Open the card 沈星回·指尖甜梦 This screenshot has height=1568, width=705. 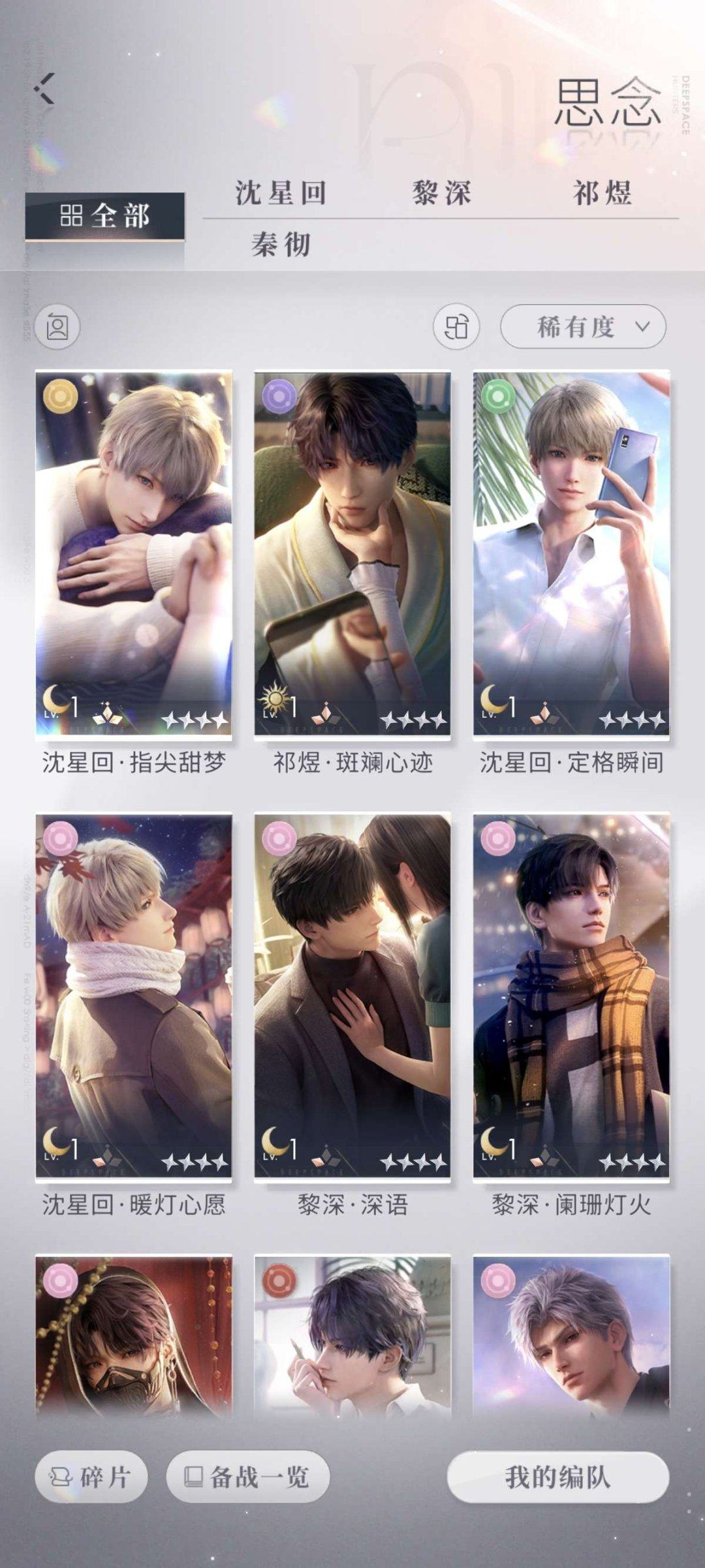(134, 553)
